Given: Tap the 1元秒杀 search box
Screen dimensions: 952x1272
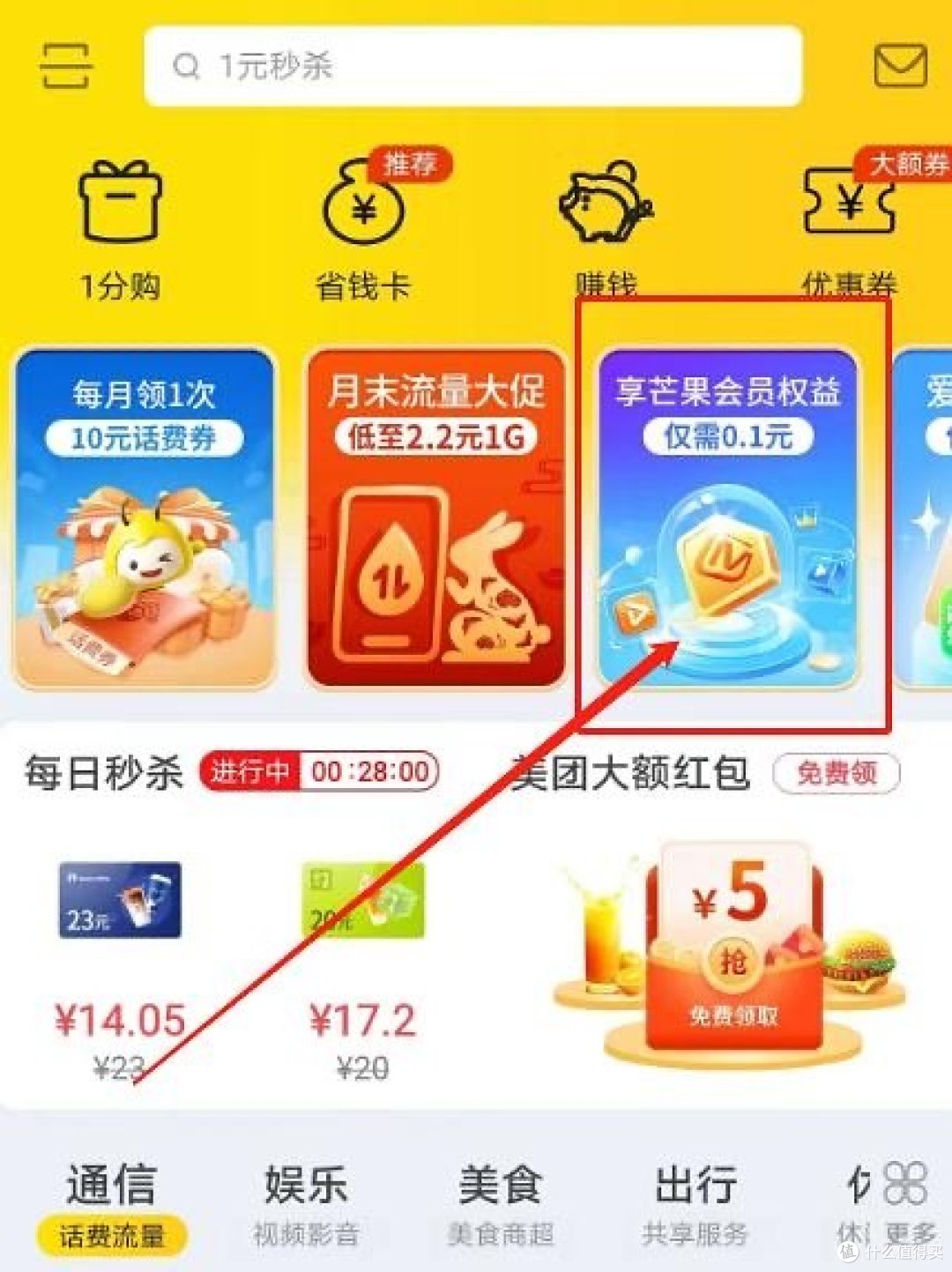Looking at the screenshot, I should point(472,66).
